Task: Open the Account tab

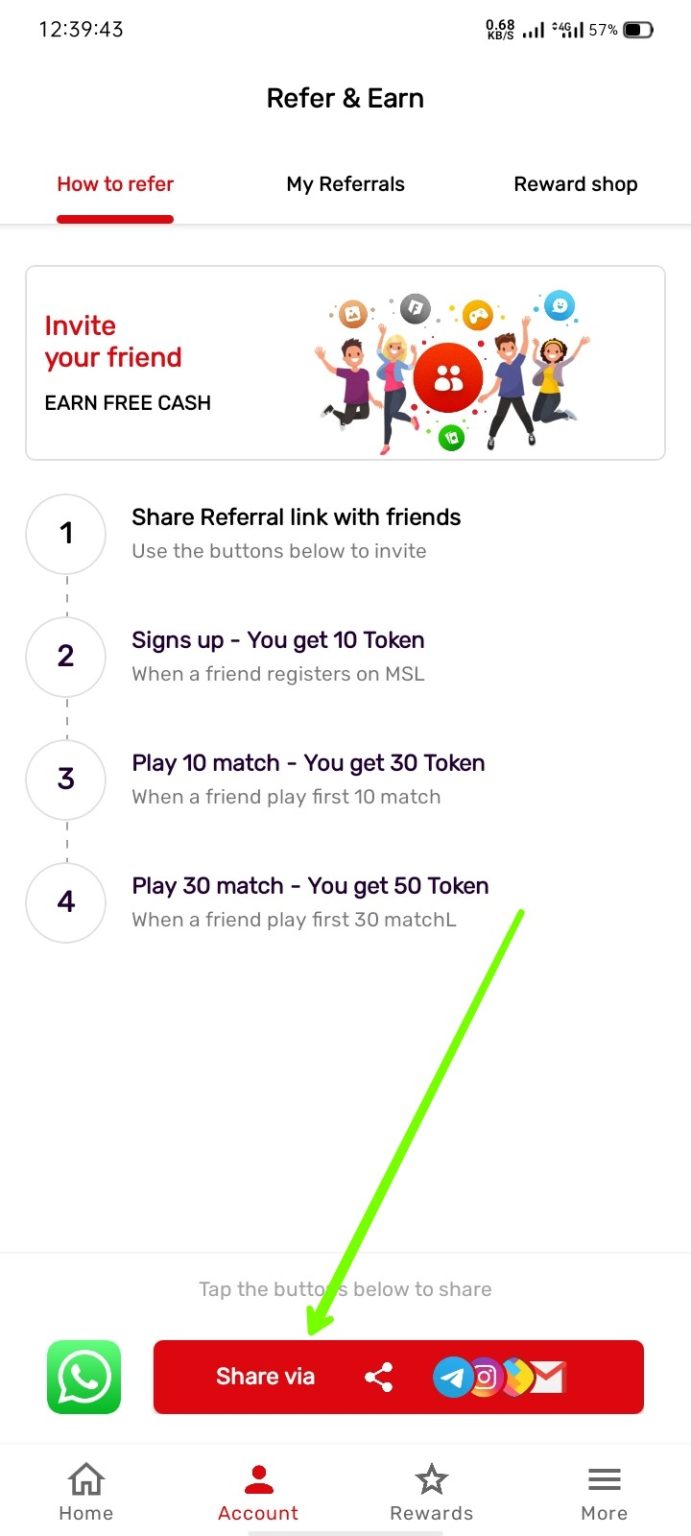Action: pos(258,1492)
